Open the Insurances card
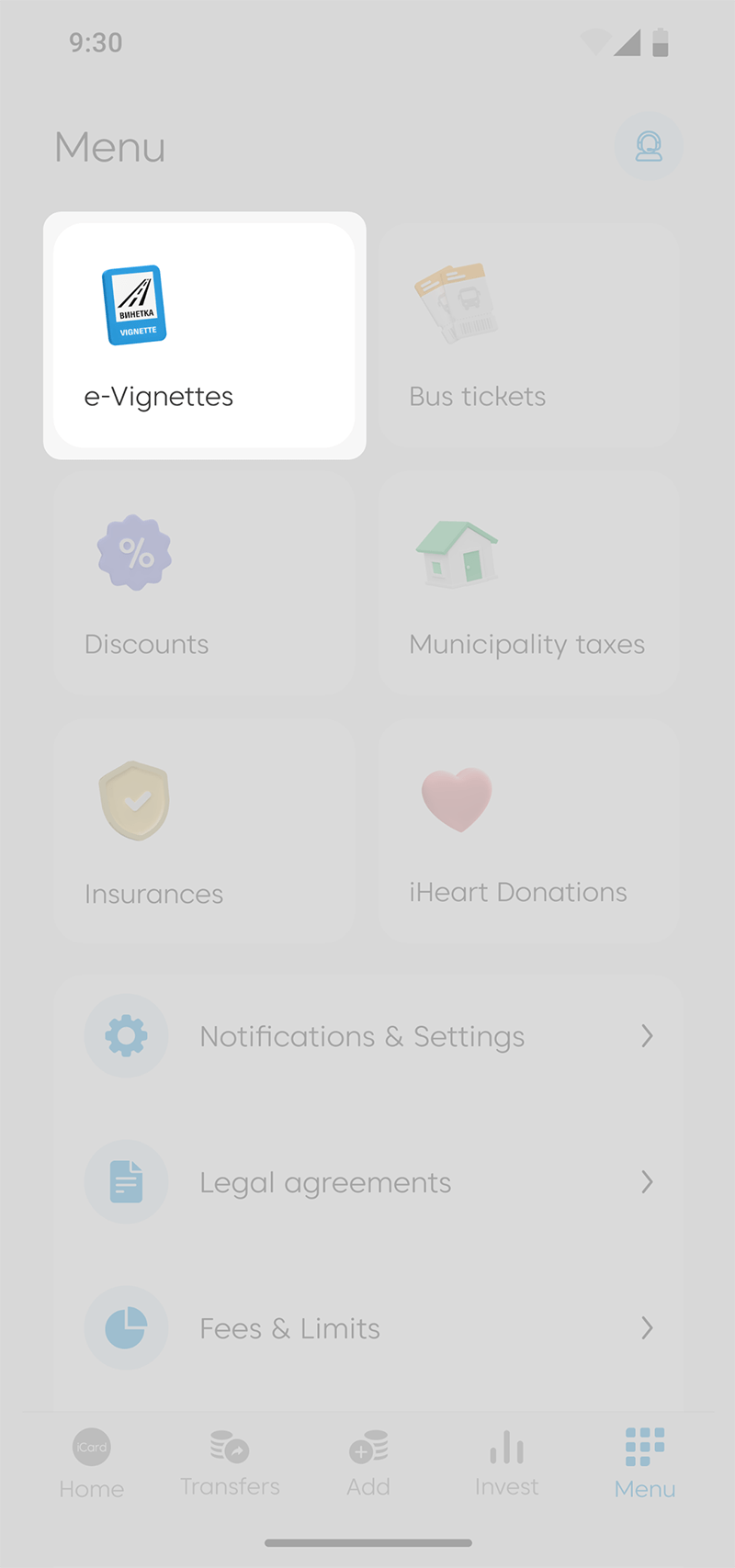Viewport: 735px width, 1568px height. [204, 831]
